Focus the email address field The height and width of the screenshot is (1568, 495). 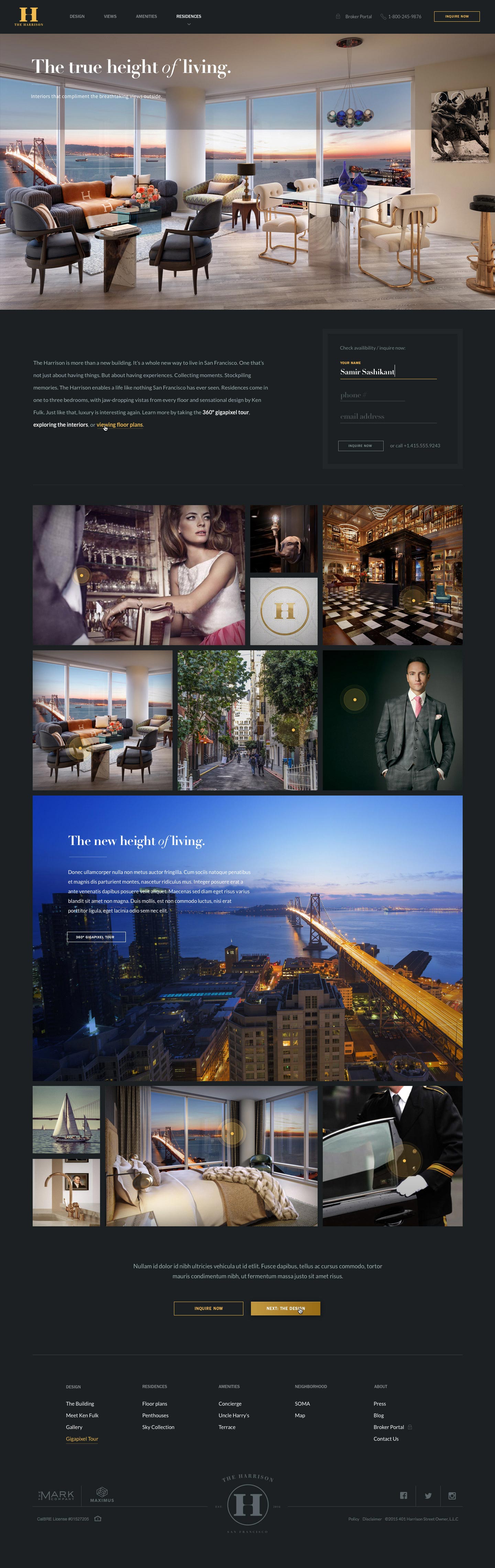[388, 416]
